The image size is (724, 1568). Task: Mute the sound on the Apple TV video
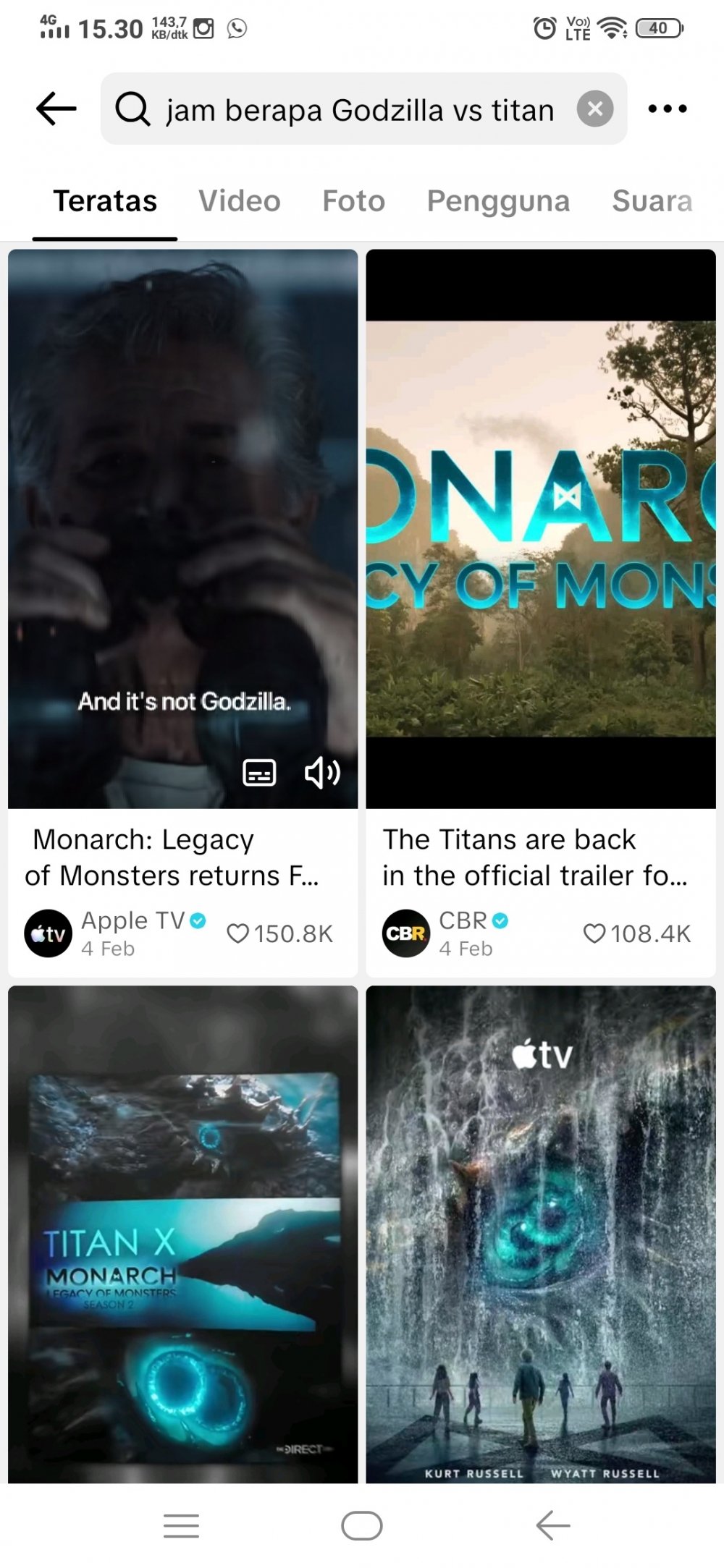click(322, 773)
